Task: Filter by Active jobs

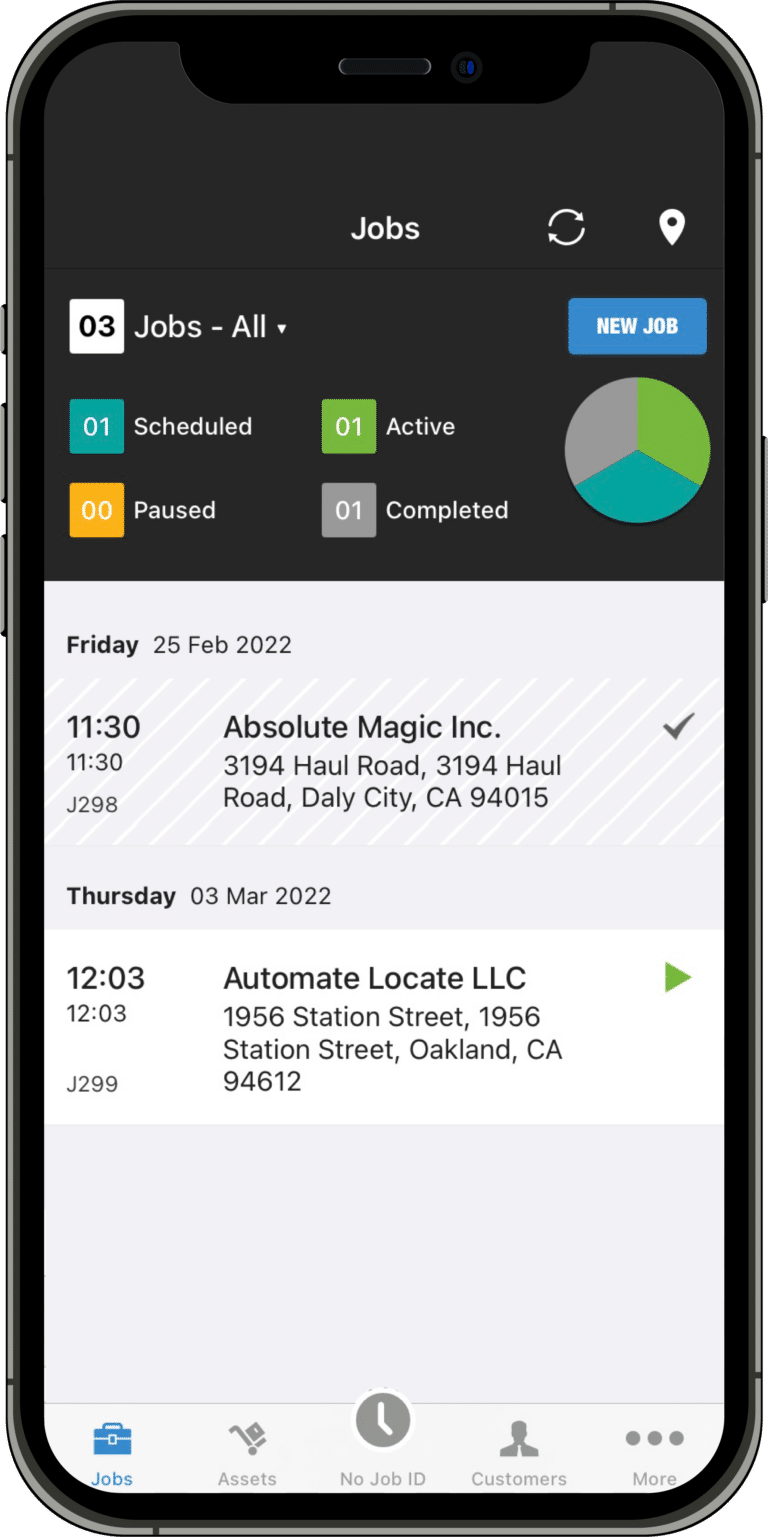Action: (x=390, y=426)
